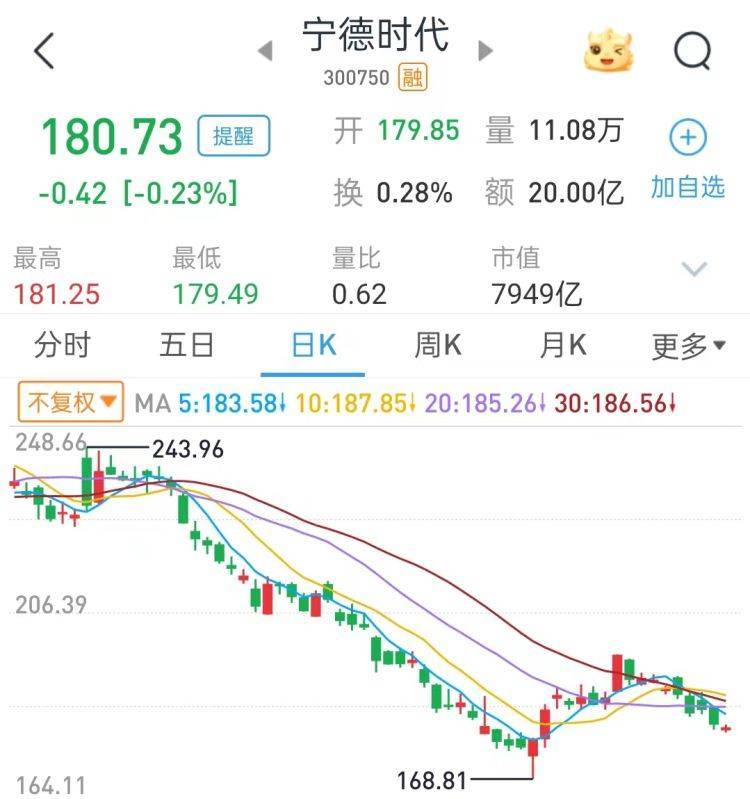Select the 日K chart tab
The height and width of the screenshot is (799, 750).
pyautogui.click(x=313, y=346)
